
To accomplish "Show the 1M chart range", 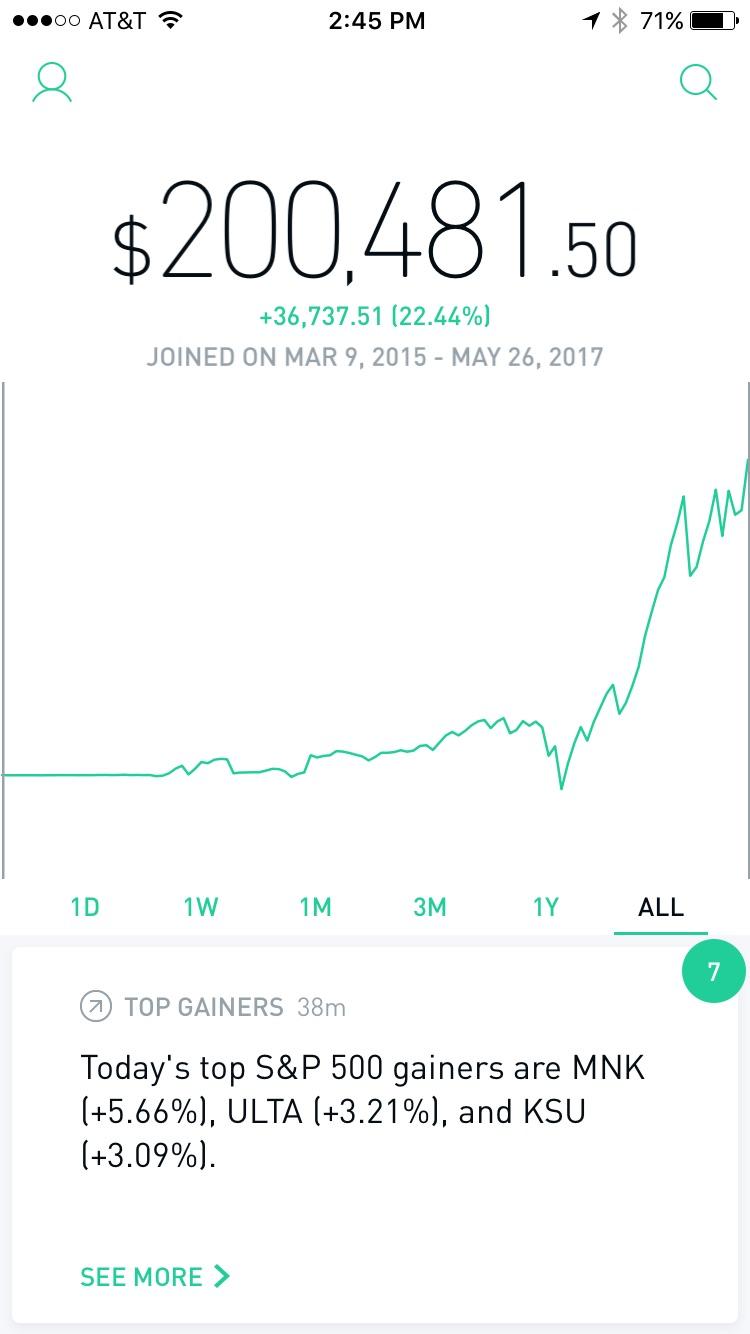I will 315,907.
